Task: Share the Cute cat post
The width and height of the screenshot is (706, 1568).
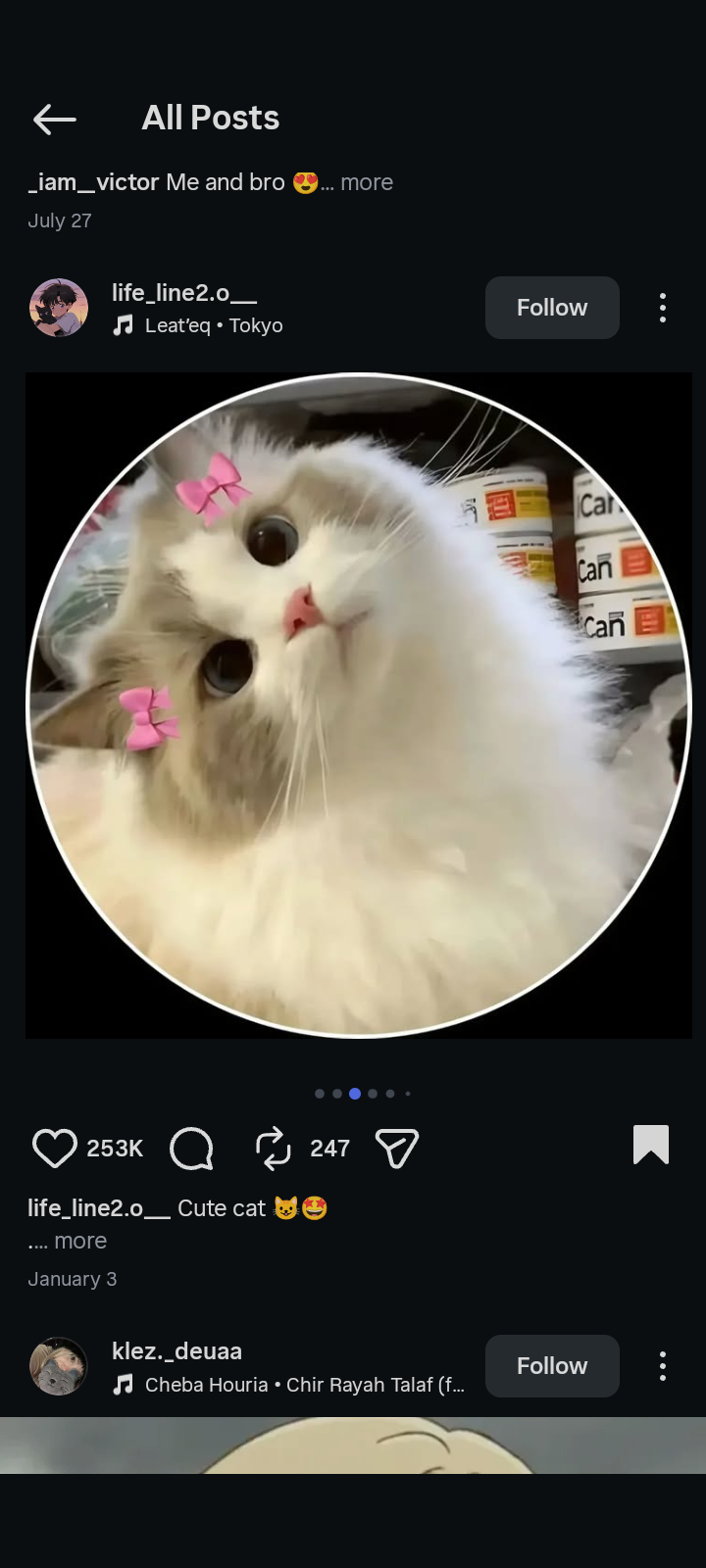Action: pyautogui.click(x=397, y=1148)
